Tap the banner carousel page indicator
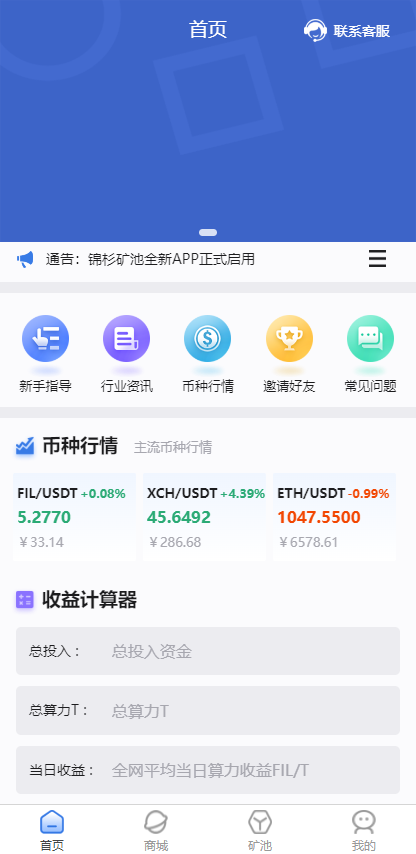416x854 pixels. click(x=208, y=233)
